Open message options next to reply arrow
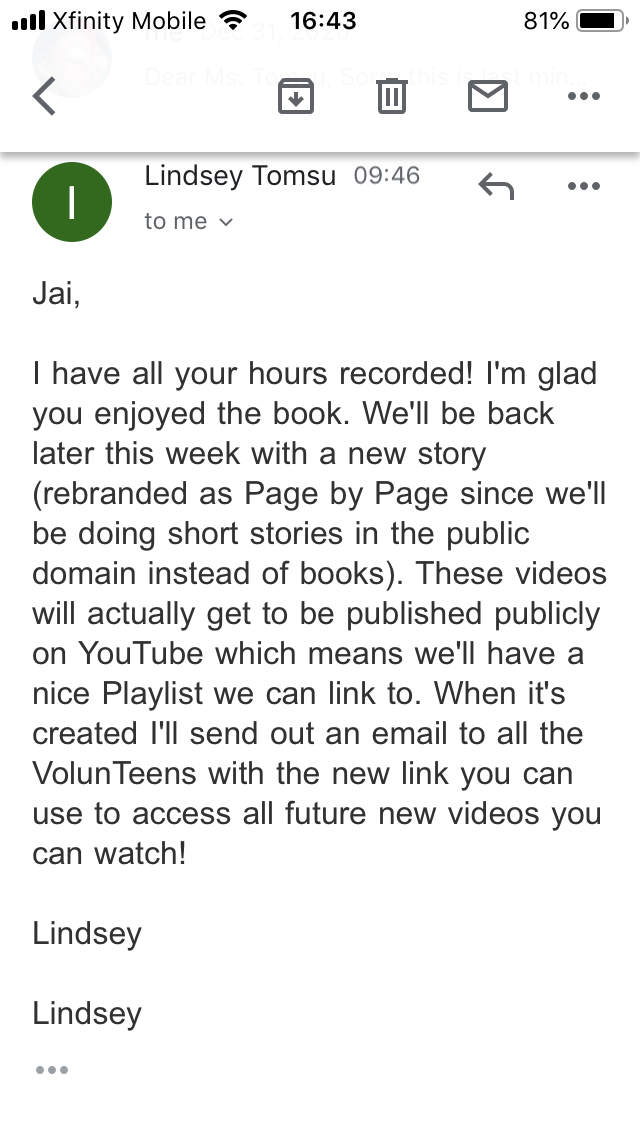 tap(583, 186)
